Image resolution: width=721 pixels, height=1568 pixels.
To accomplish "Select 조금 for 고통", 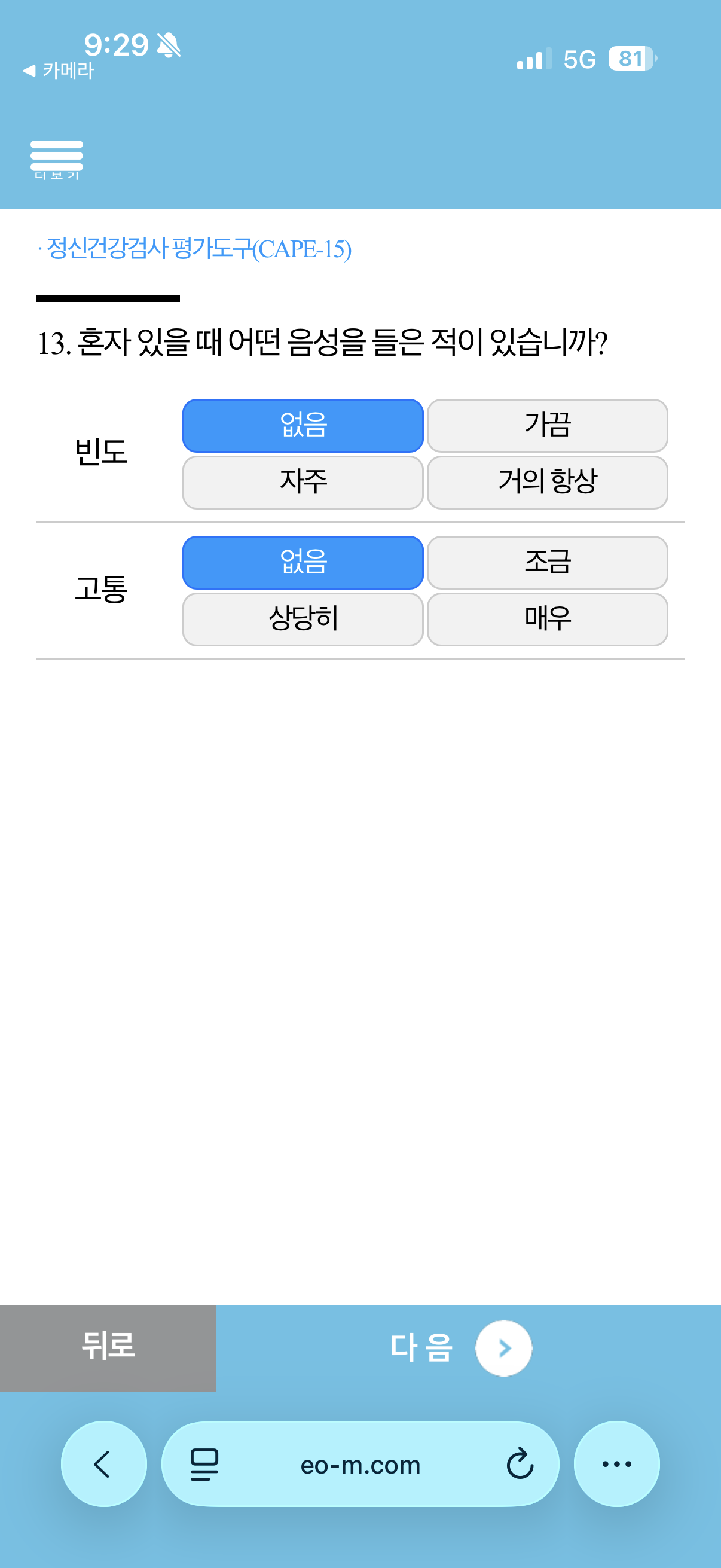I will [547, 562].
